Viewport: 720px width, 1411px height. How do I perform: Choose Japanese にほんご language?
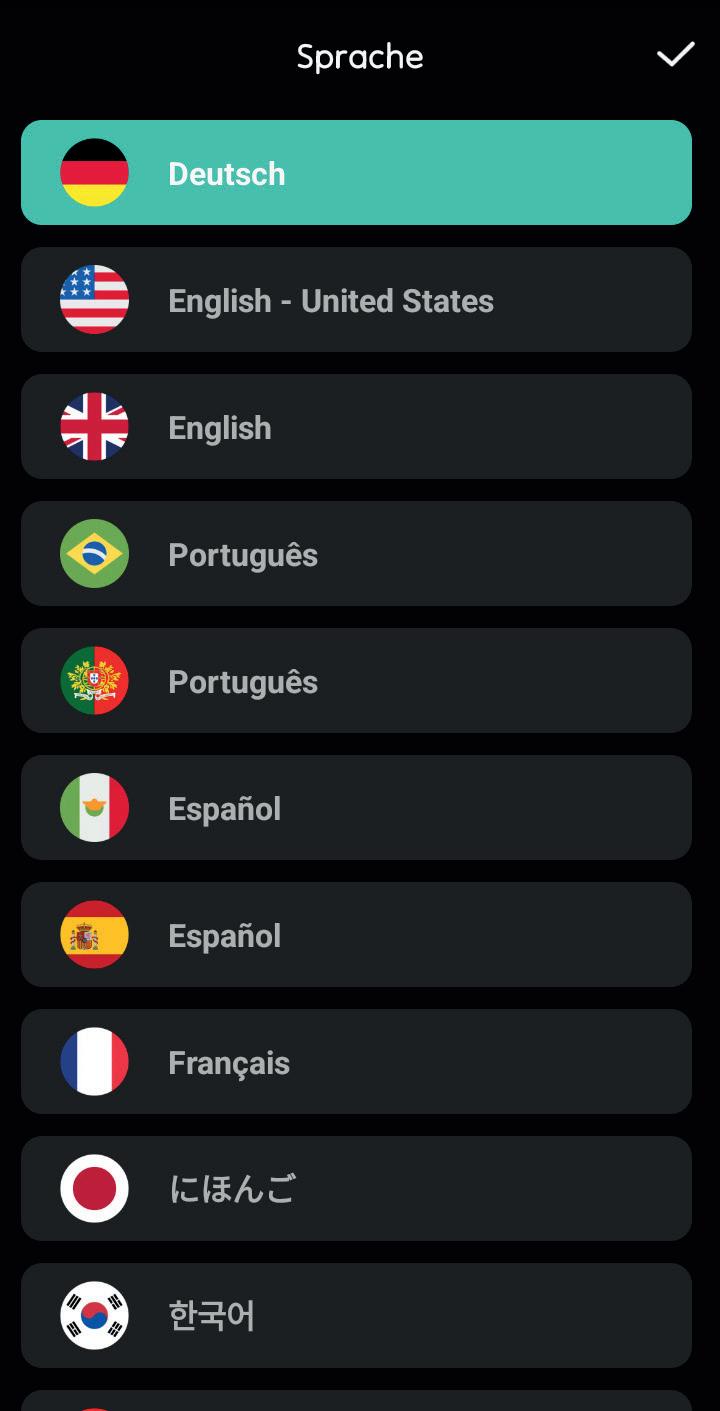click(356, 1189)
